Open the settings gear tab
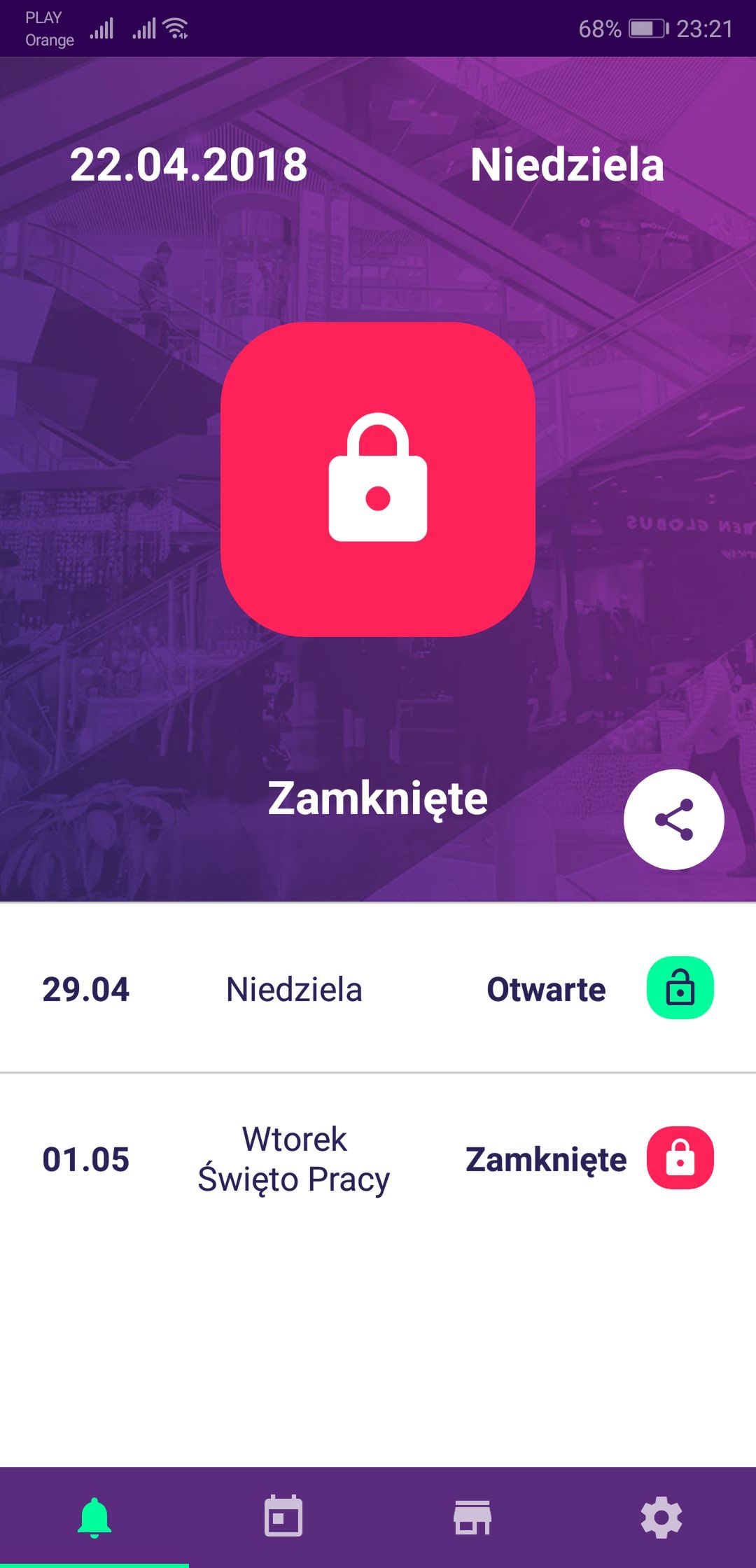The height and width of the screenshot is (1568, 756). pyautogui.click(x=661, y=1517)
